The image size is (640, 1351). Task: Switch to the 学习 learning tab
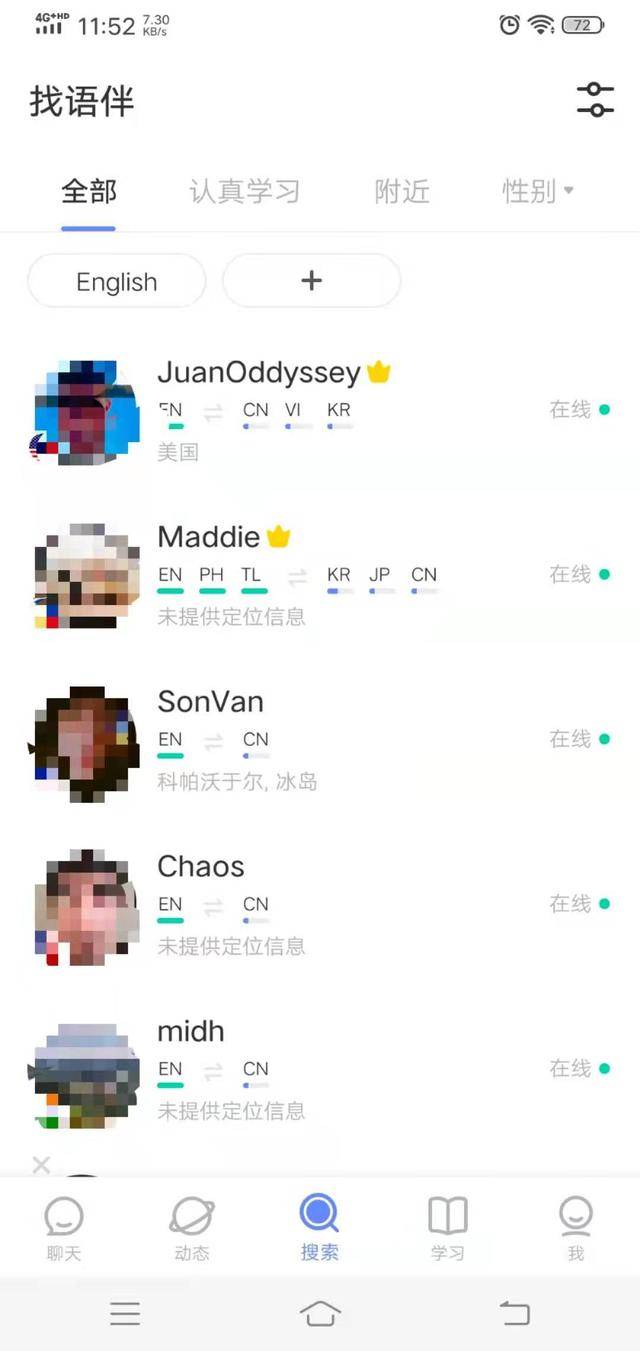tap(447, 1229)
